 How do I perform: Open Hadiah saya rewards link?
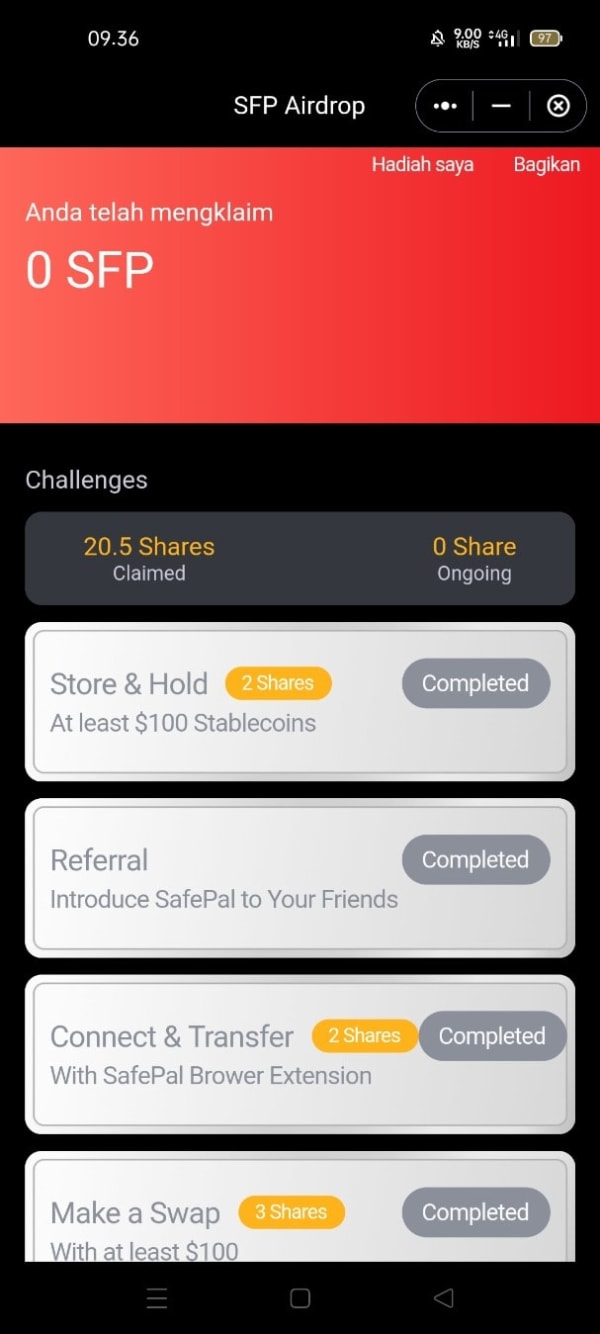(x=422, y=165)
